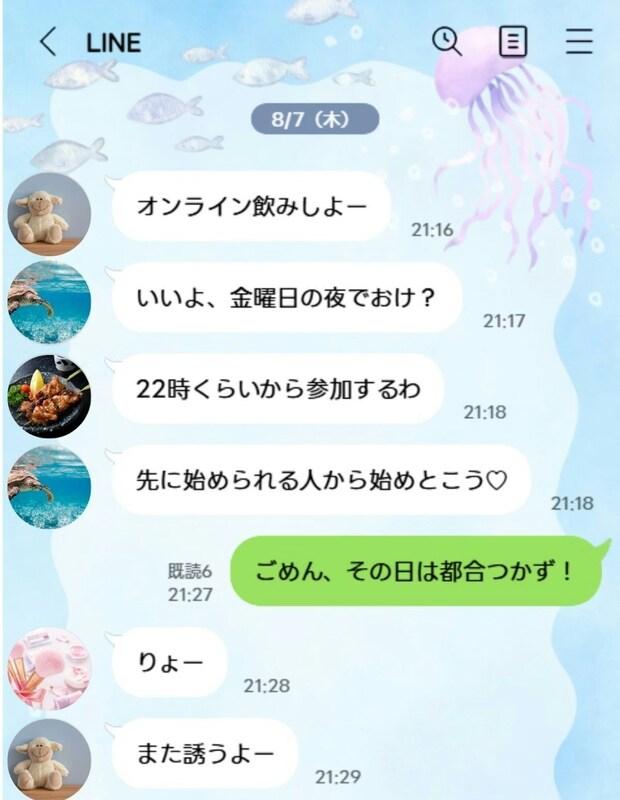The width and height of the screenshot is (620, 800).
Task: Go back from the LINE chat
Action: [x=47, y=42]
